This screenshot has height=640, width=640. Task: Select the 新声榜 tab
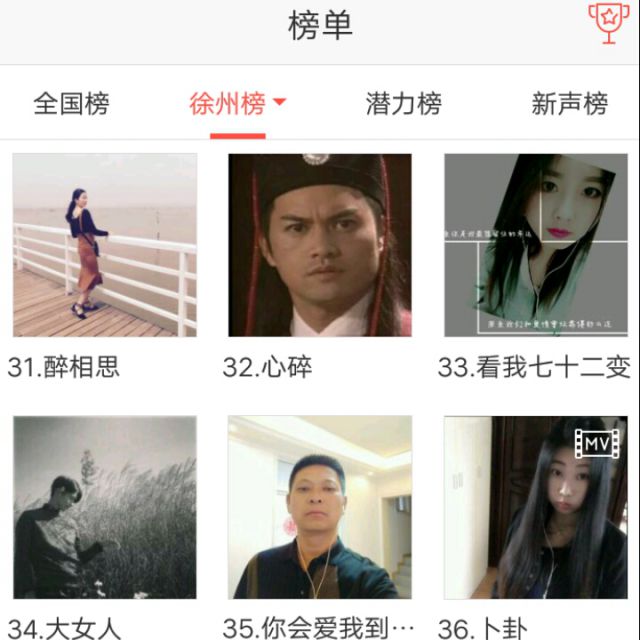[x=569, y=104]
